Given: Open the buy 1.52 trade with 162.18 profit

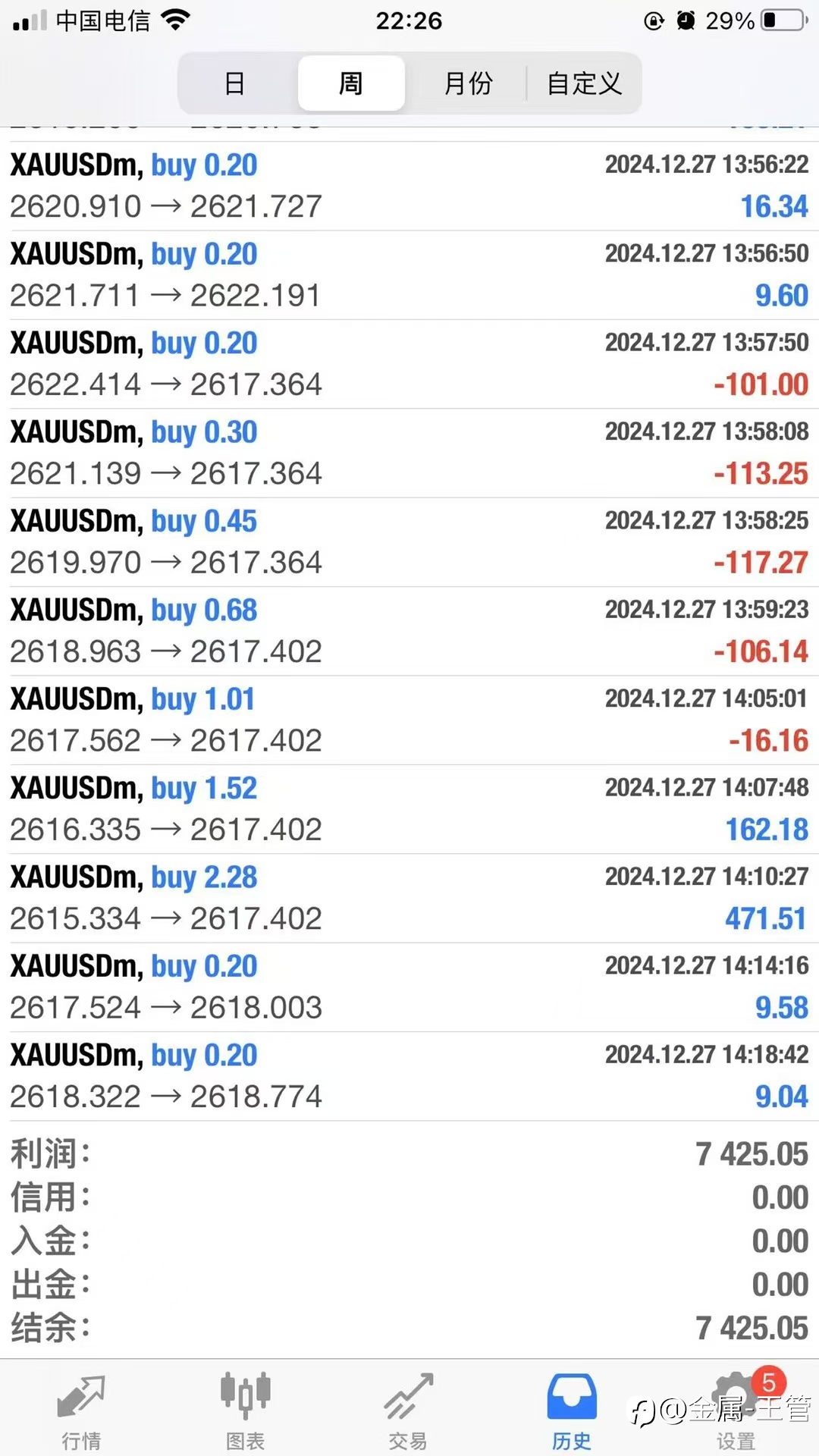Looking at the screenshot, I should [409, 810].
